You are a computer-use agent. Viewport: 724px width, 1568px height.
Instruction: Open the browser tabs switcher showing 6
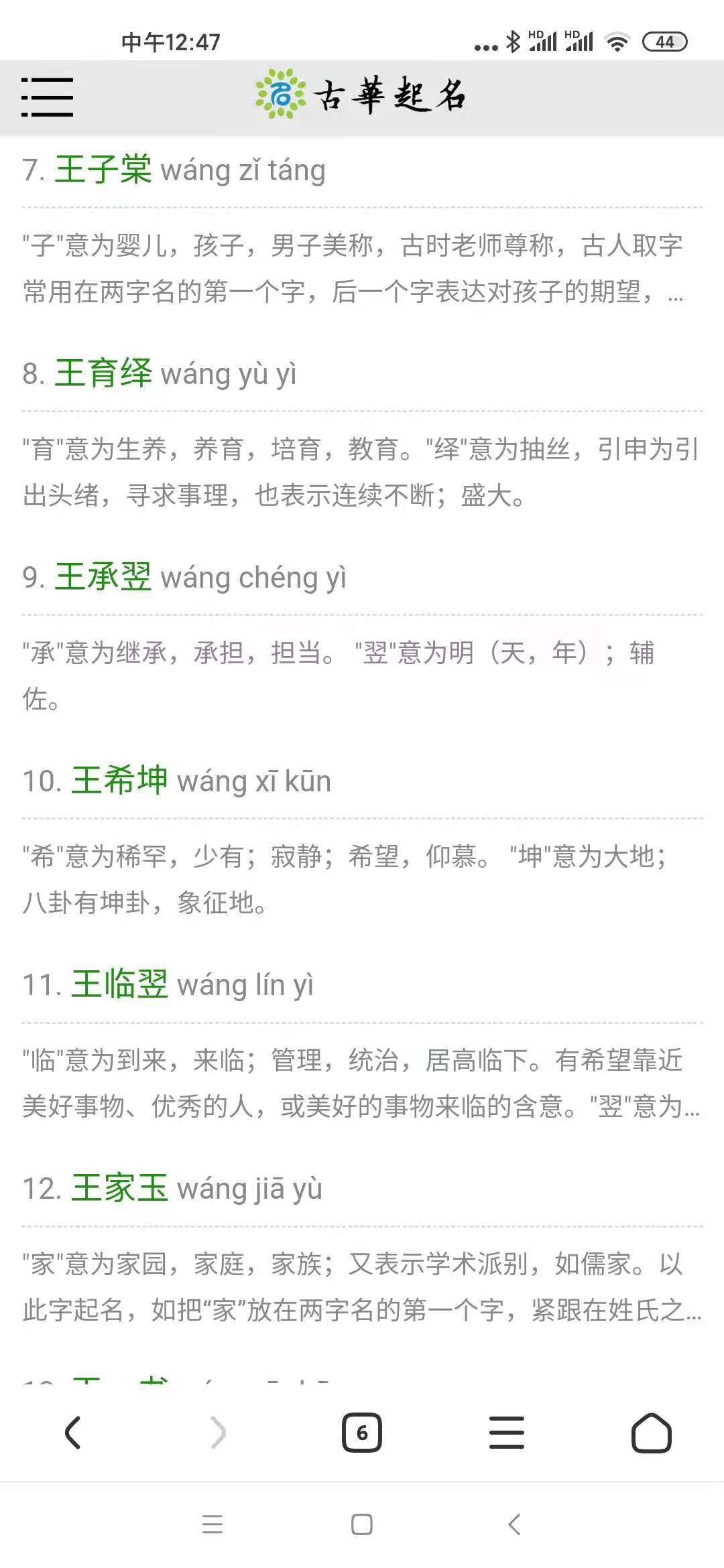click(x=362, y=1433)
